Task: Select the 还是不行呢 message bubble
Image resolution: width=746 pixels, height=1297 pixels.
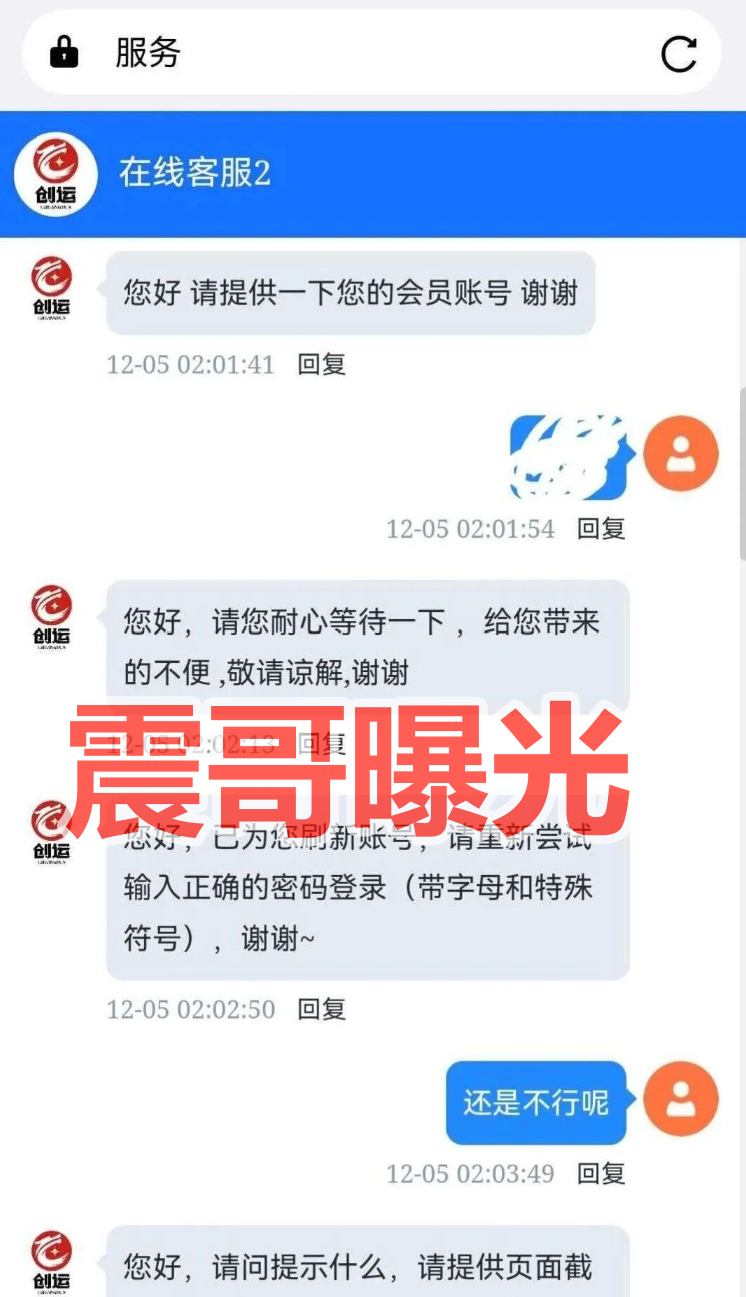Action: (x=536, y=1098)
